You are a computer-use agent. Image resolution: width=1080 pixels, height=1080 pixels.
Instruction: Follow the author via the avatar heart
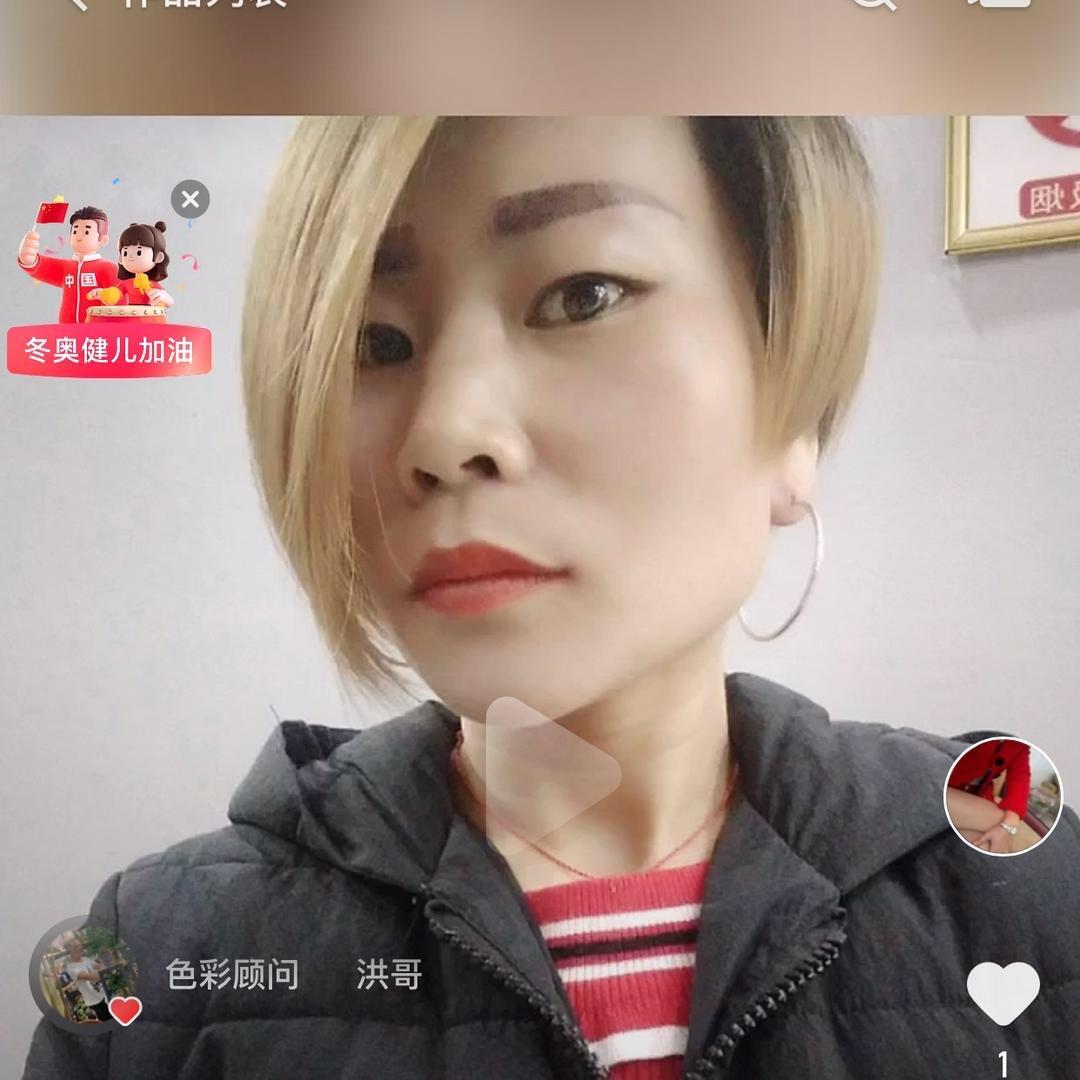[x=125, y=1011]
